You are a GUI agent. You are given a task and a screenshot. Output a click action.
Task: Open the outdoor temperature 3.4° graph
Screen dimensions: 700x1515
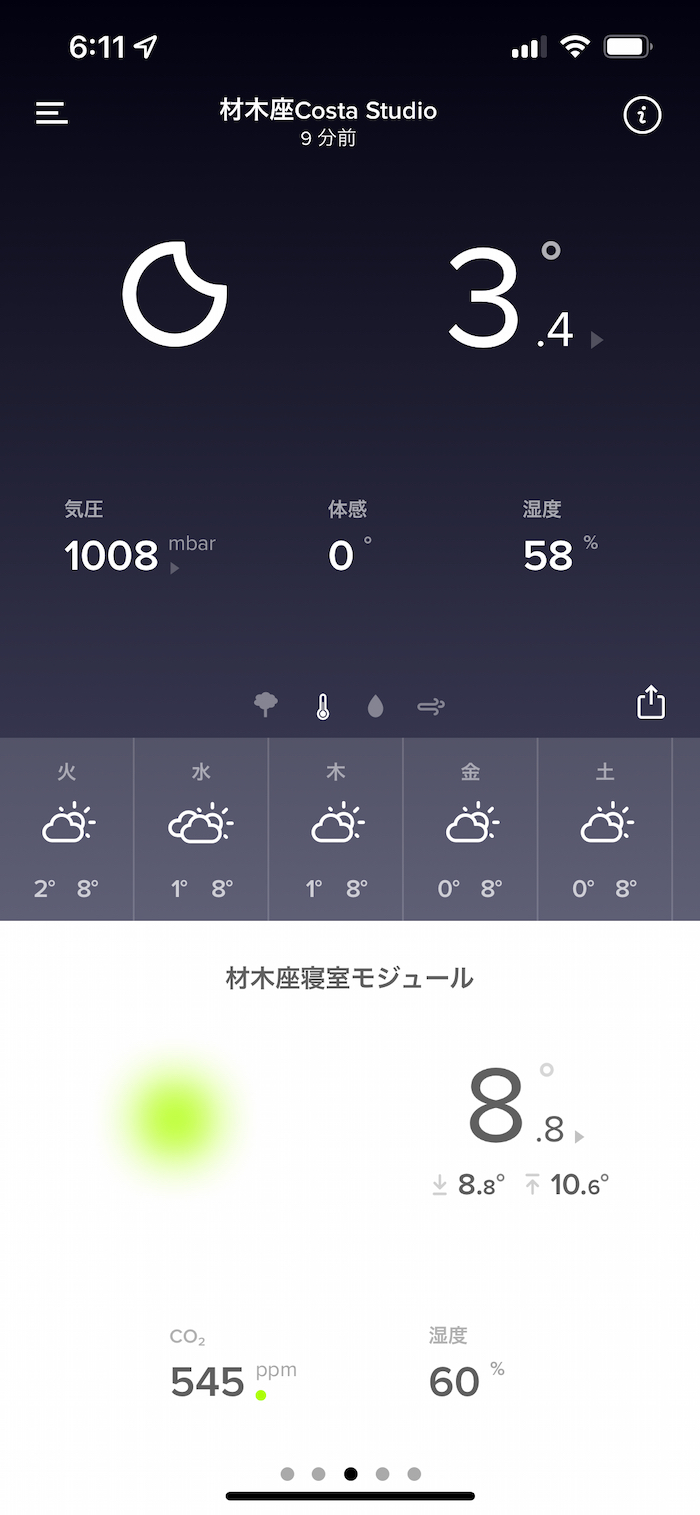pyautogui.click(x=510, y=300)
